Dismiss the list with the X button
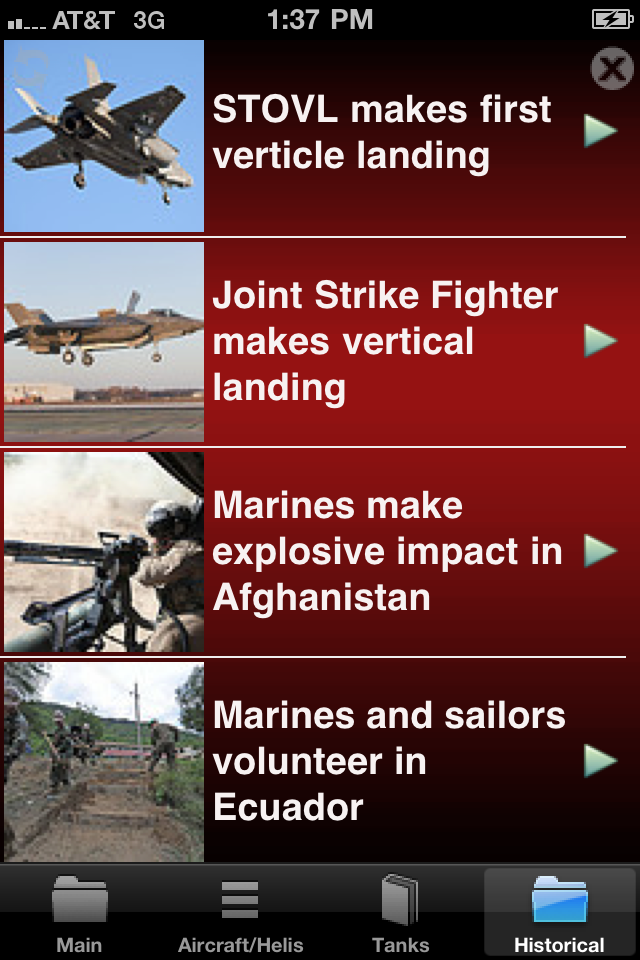This screenshot has height=960, width=640. tap(612, 68)
